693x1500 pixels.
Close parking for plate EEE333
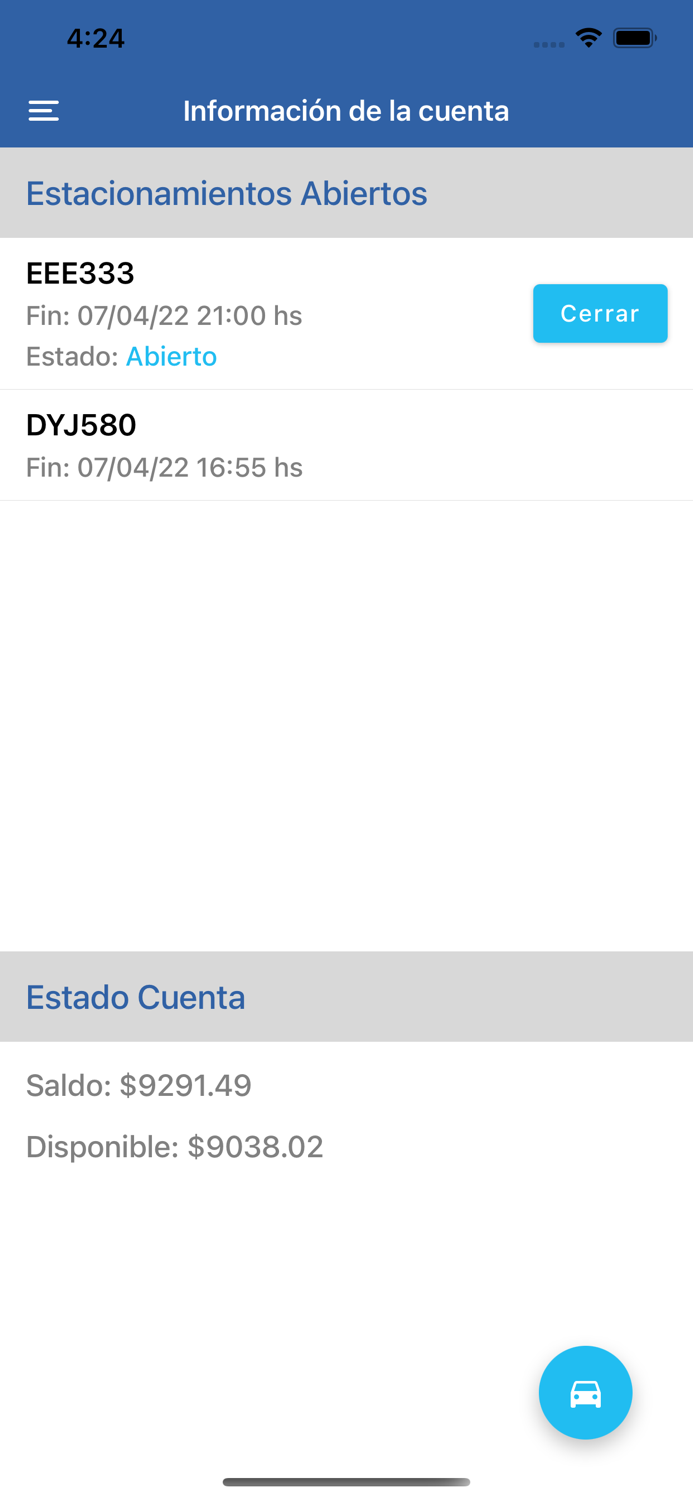599,314
